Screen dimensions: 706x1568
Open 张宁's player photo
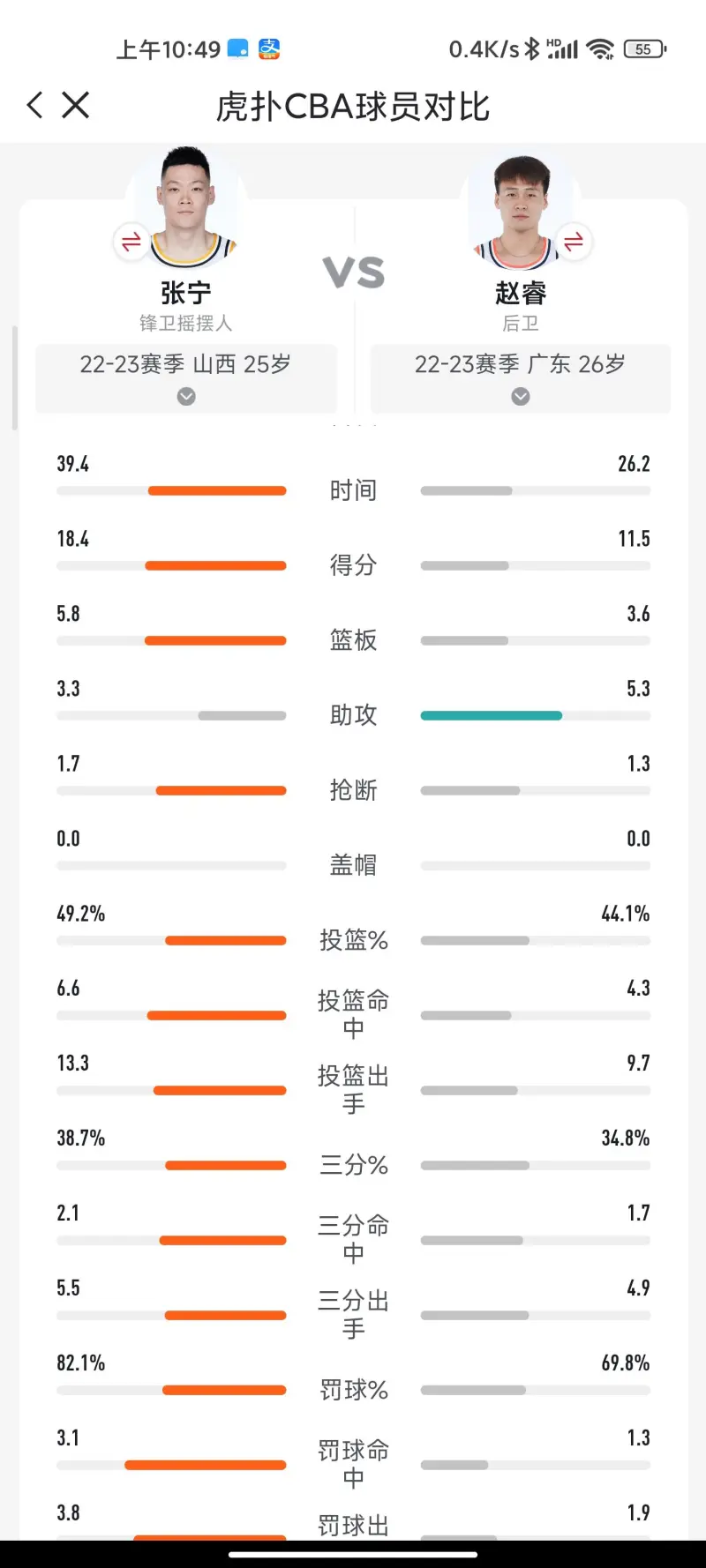pyautogui.click(x=187, y=209)
